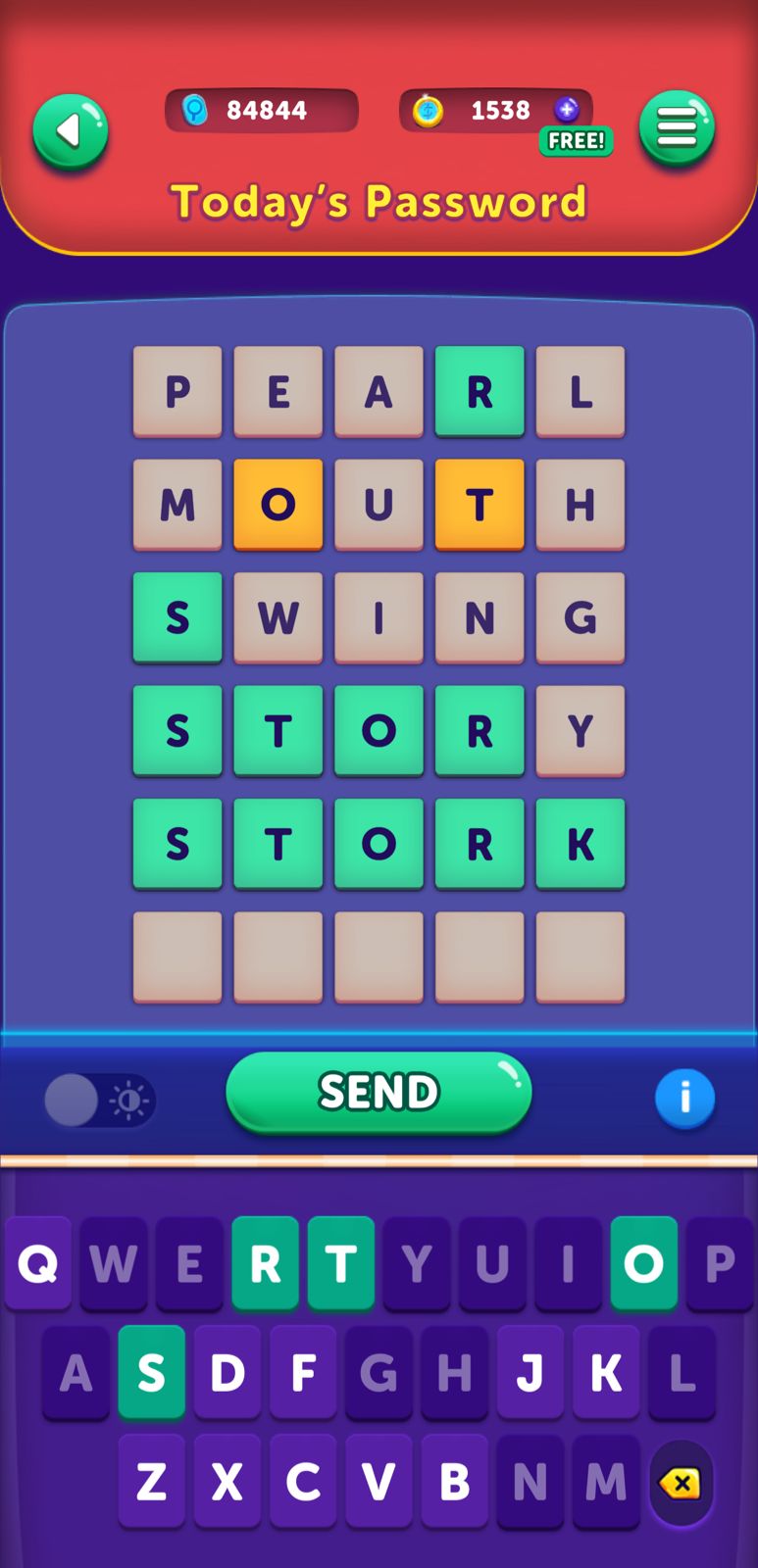Viewport: 758px width, 1568px height.
Task: Choose the letter K key
Action: 606,1372
